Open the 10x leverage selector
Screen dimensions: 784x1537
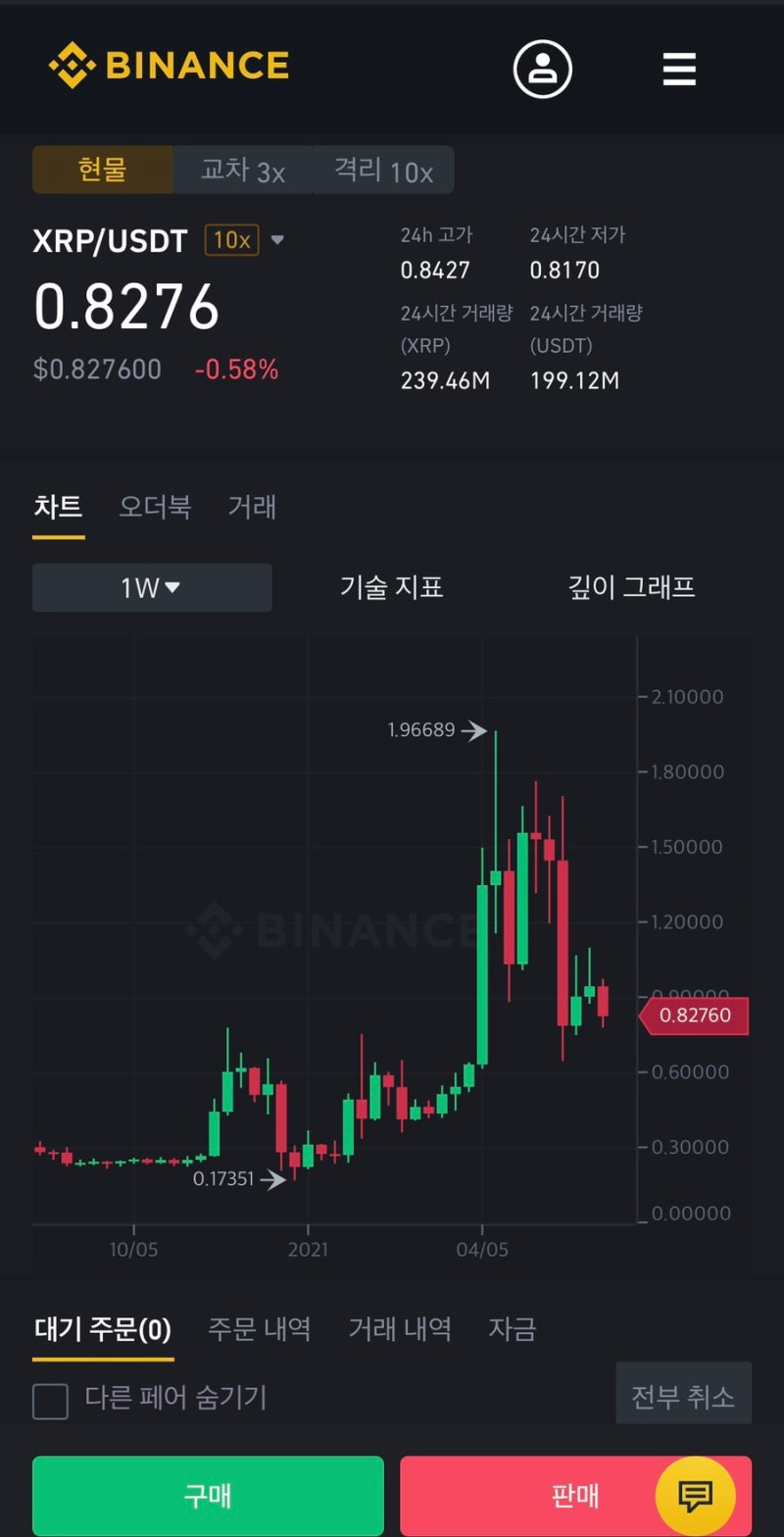(231, 239)
